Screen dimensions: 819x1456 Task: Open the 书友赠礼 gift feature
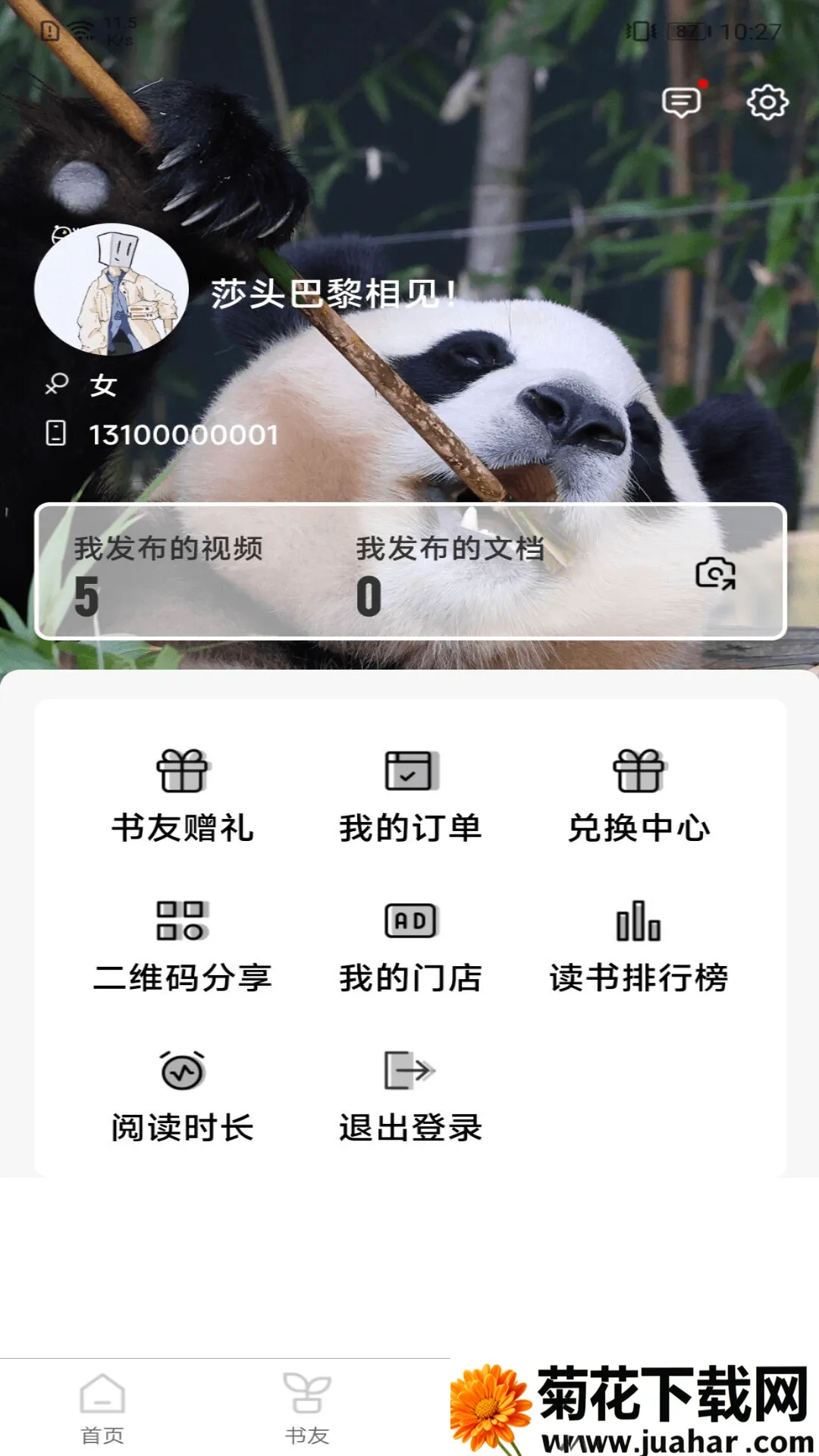coord(182,796)
